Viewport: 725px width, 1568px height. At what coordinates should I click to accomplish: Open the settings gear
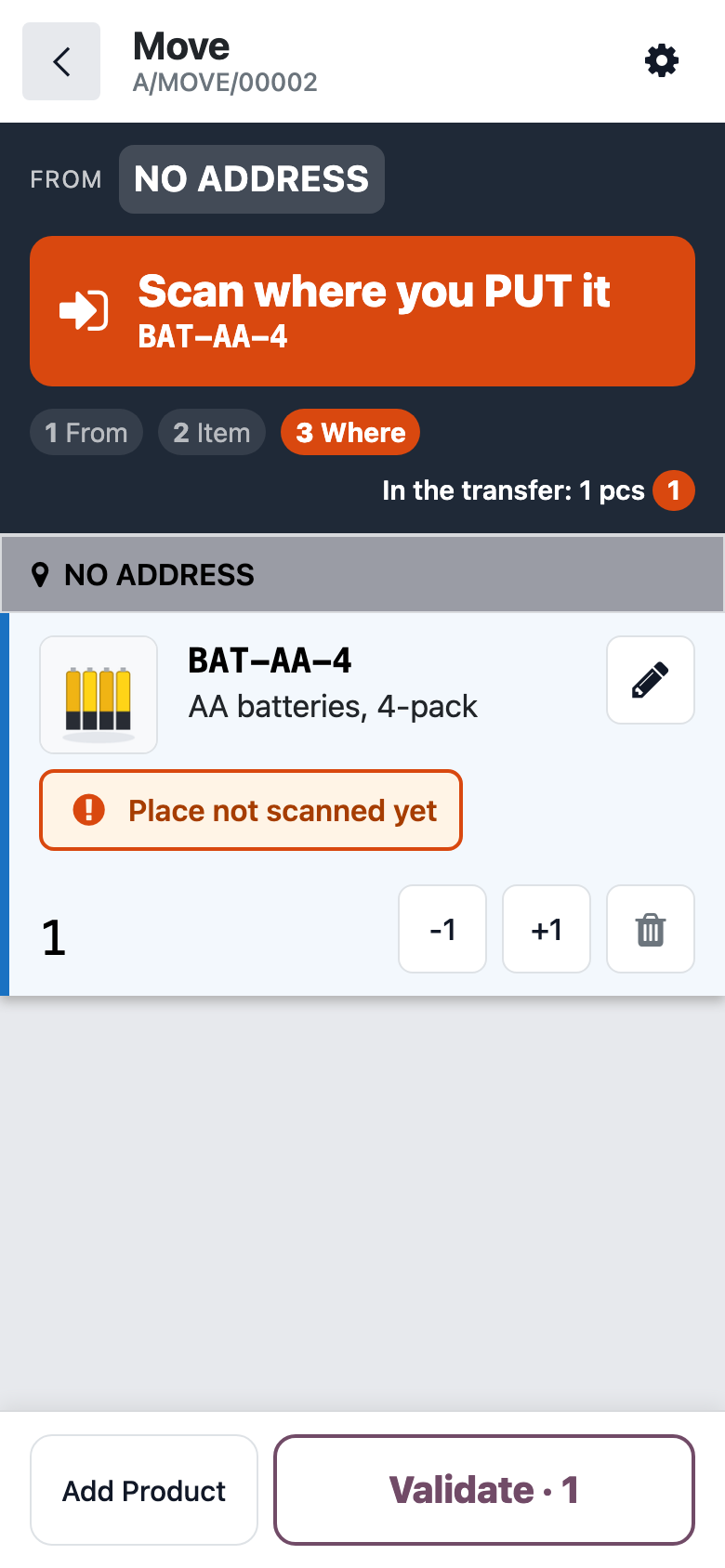(x=662, y=61)
